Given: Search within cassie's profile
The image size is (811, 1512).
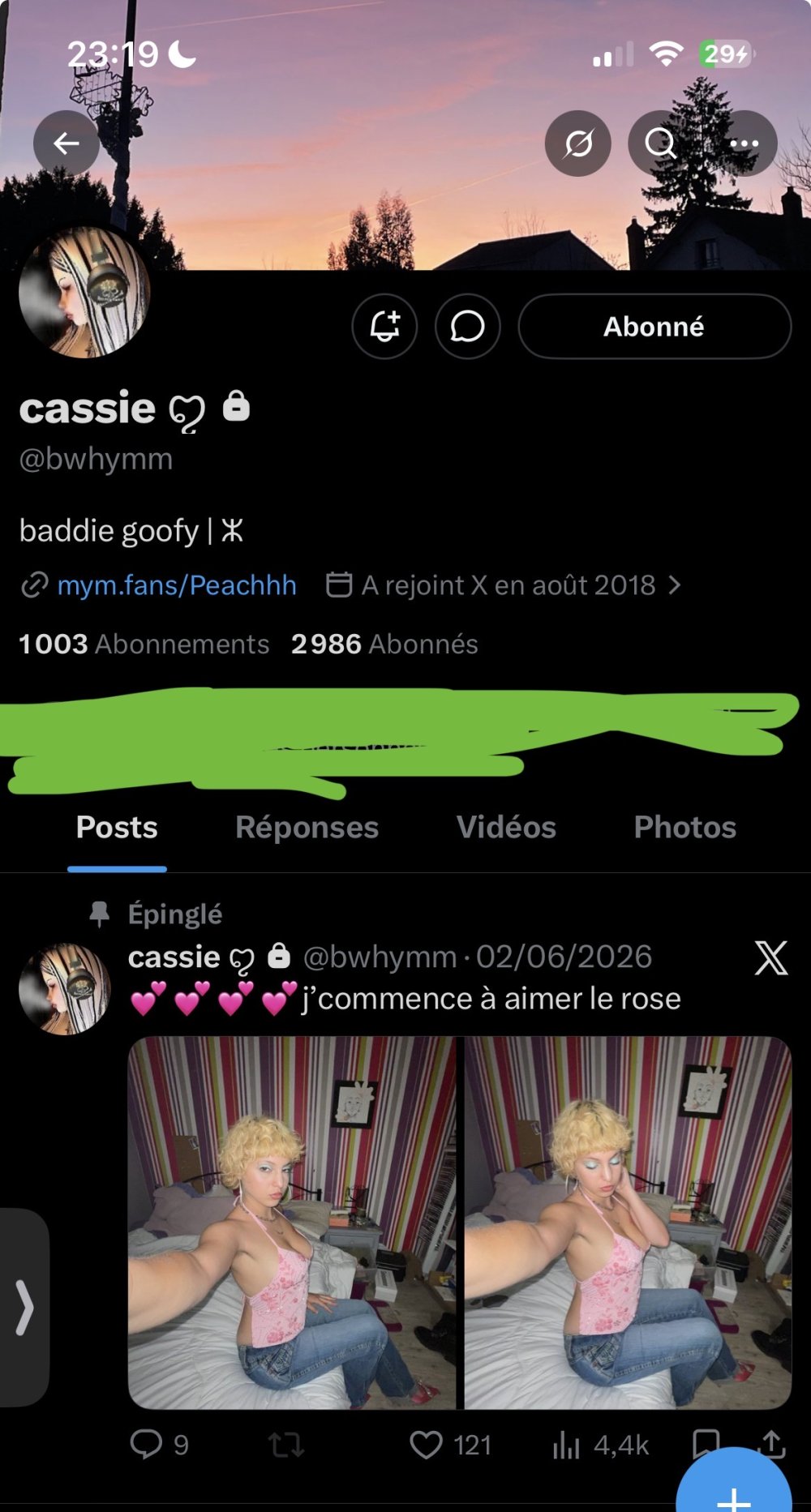Looking at the screenshot, I should 661,143.
